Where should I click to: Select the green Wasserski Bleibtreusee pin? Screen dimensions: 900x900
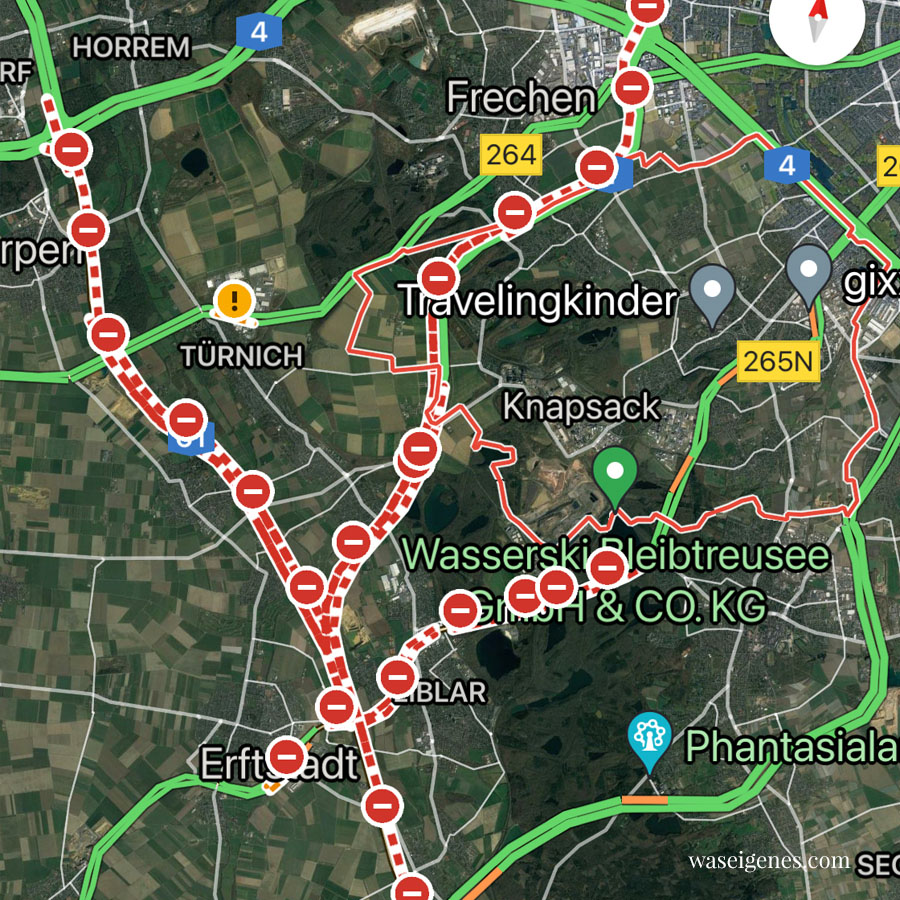click(x=615, y=475)
